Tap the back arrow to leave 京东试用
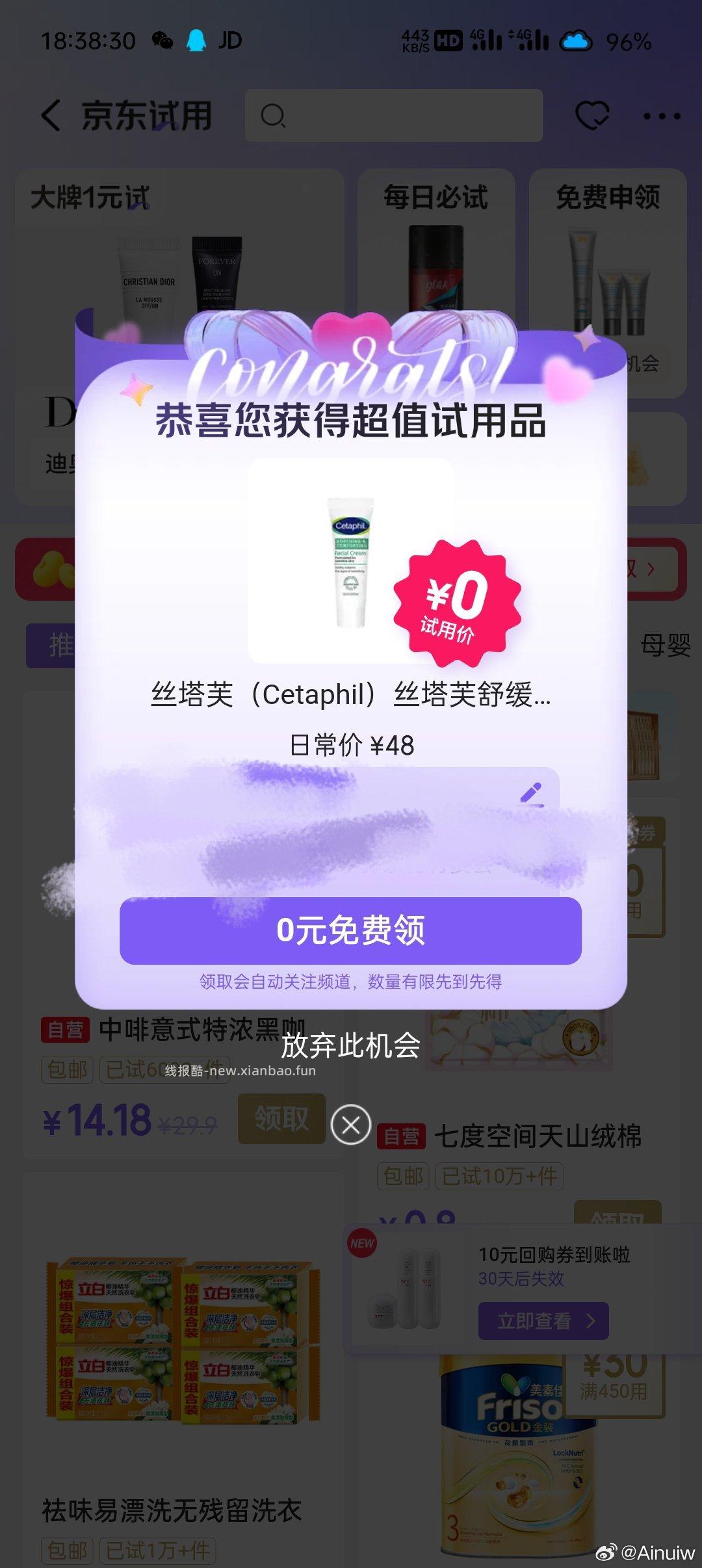 pos(52,114)
